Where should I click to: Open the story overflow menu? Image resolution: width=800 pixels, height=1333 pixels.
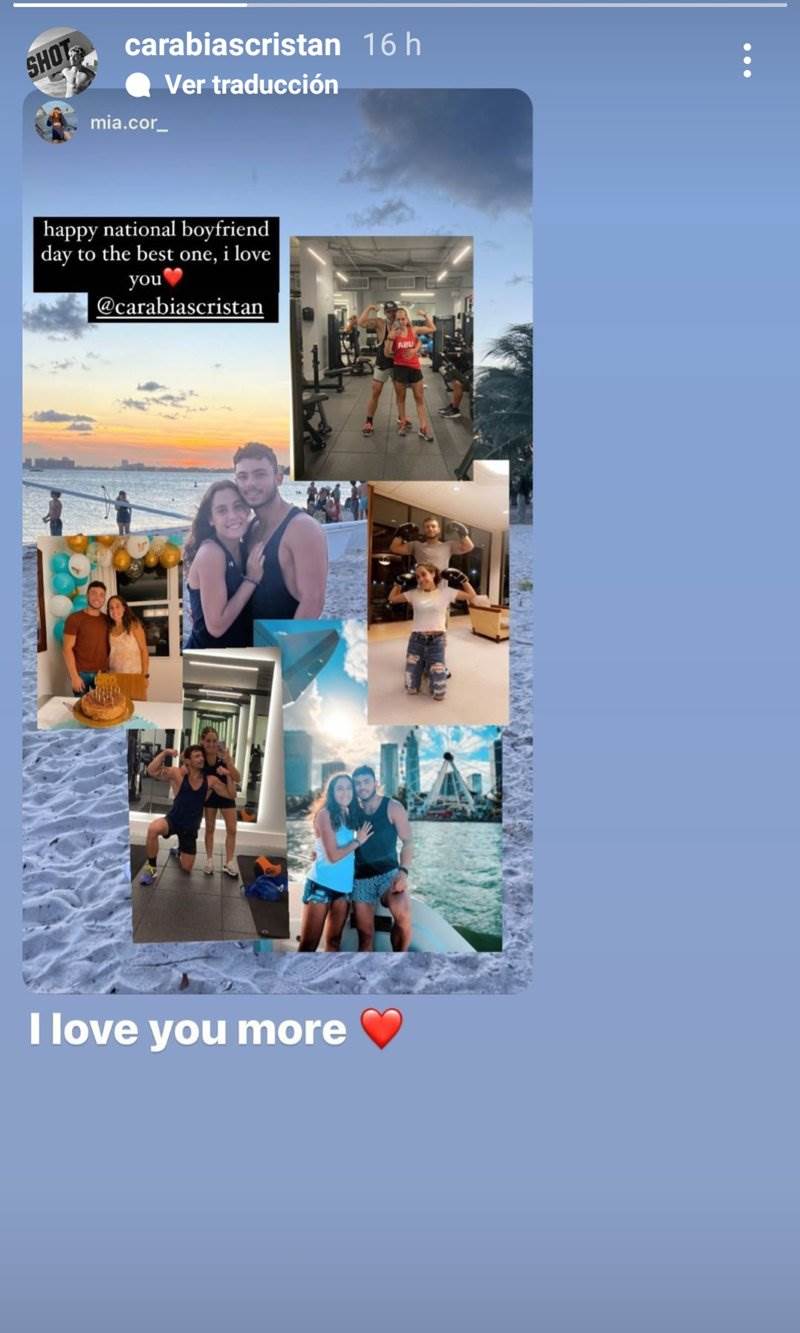[x=746, y=61]
